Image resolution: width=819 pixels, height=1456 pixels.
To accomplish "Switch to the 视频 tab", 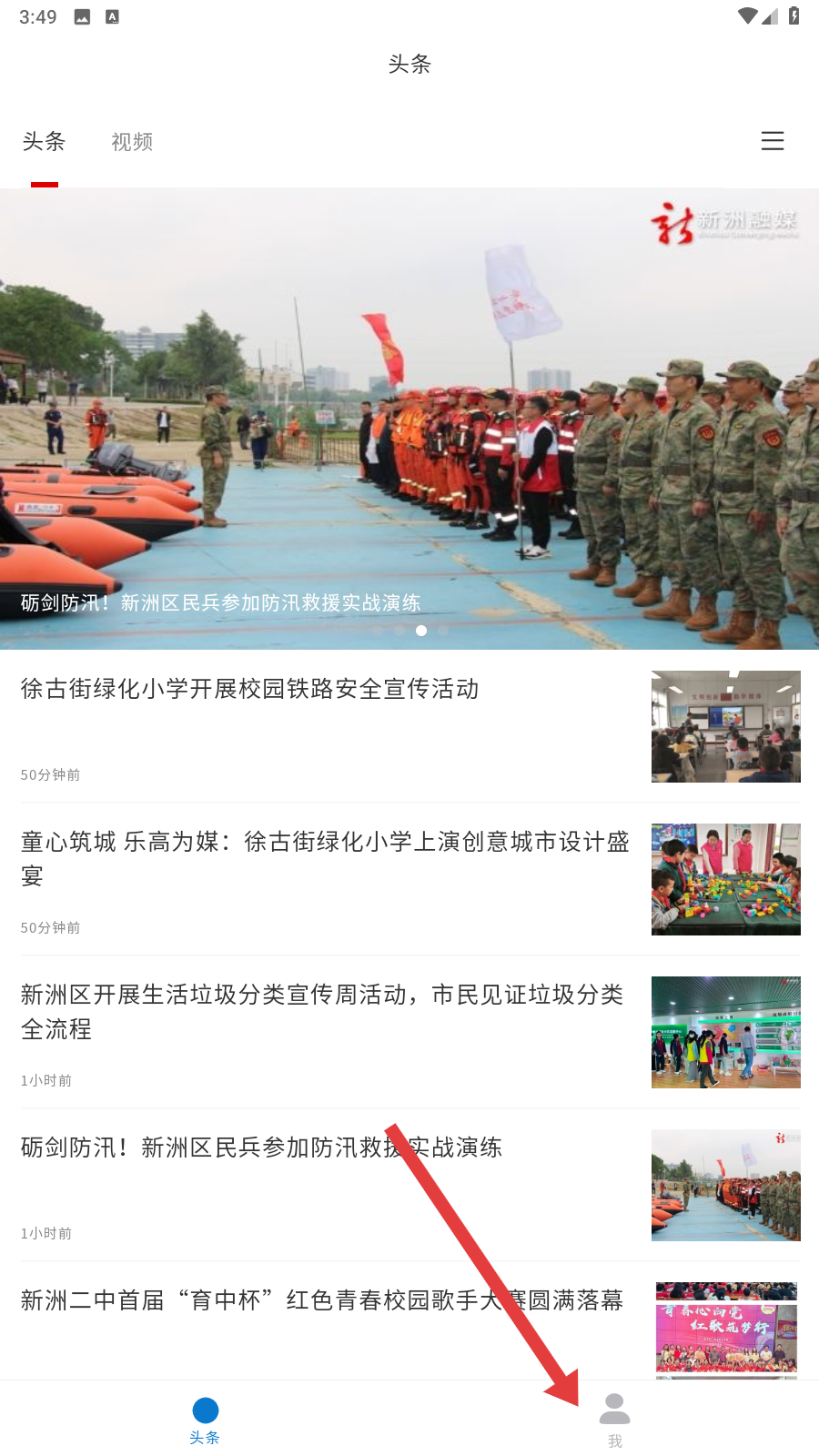I will click(x=132, y=142).
